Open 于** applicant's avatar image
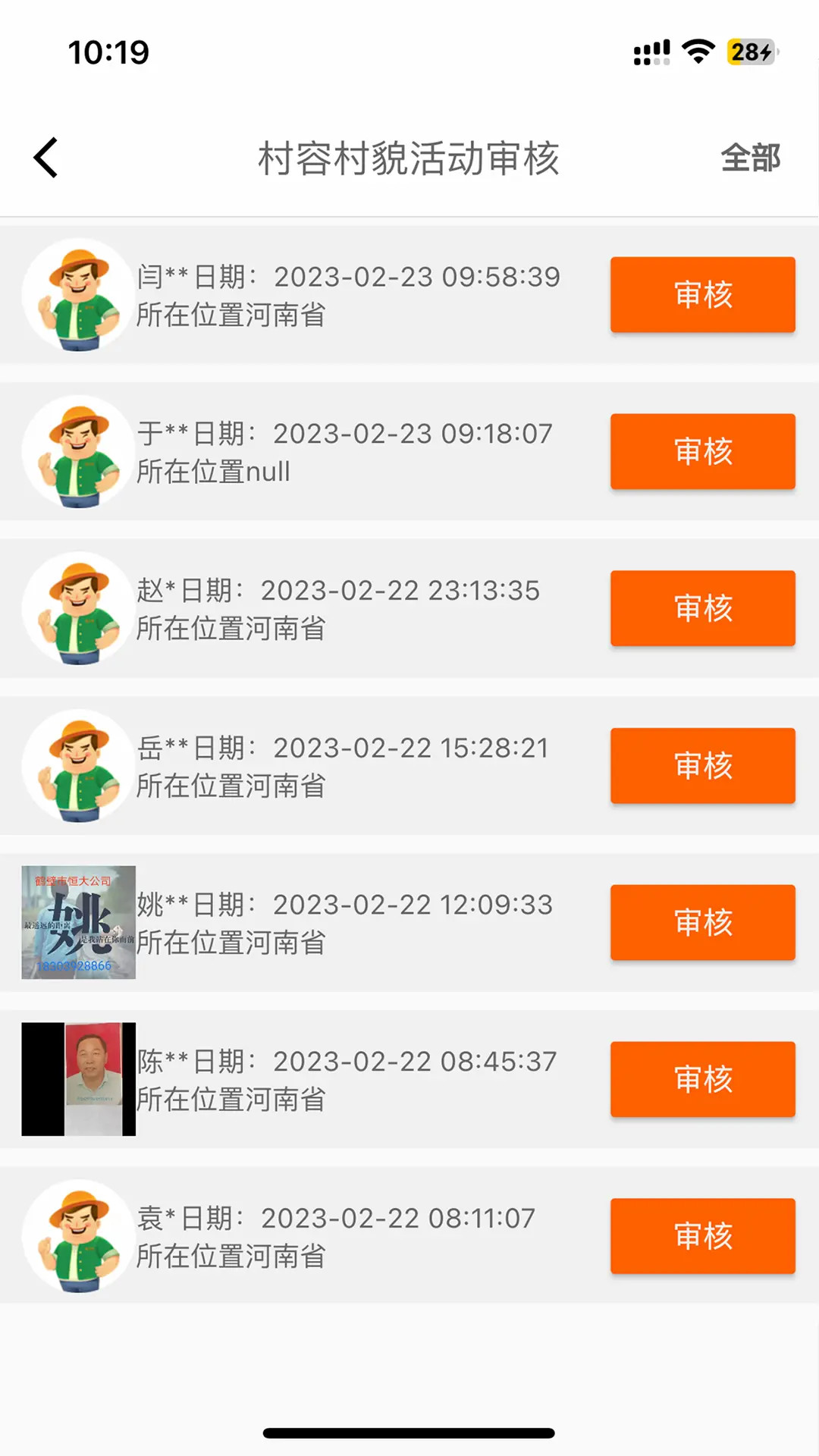This screenshot has height=1456, width=819. pyautogui.click(x=78, y=452)
